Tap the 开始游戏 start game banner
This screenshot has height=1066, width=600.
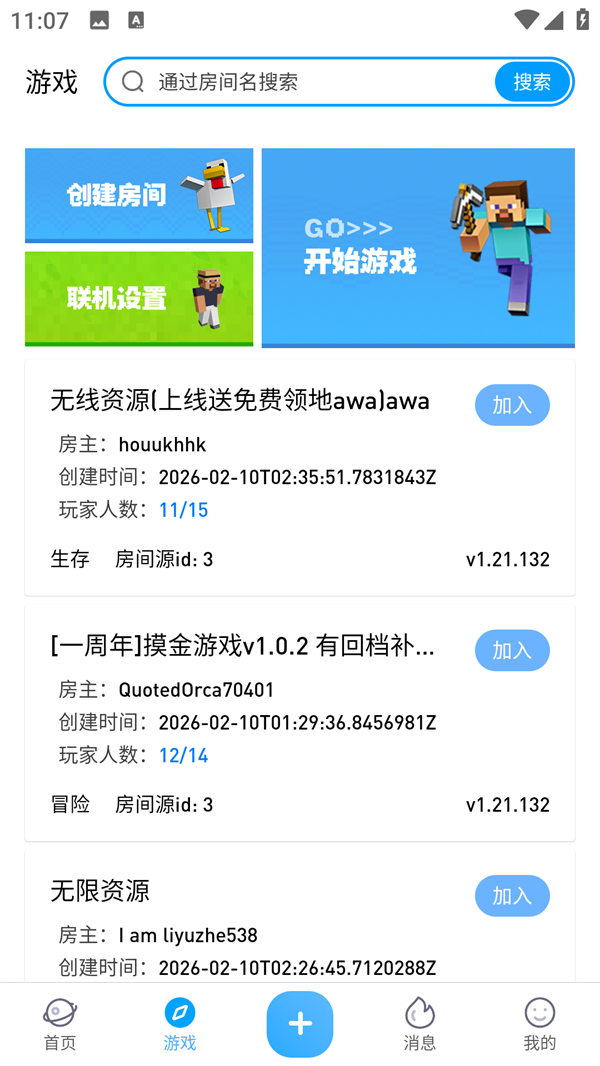click(418, 247)
